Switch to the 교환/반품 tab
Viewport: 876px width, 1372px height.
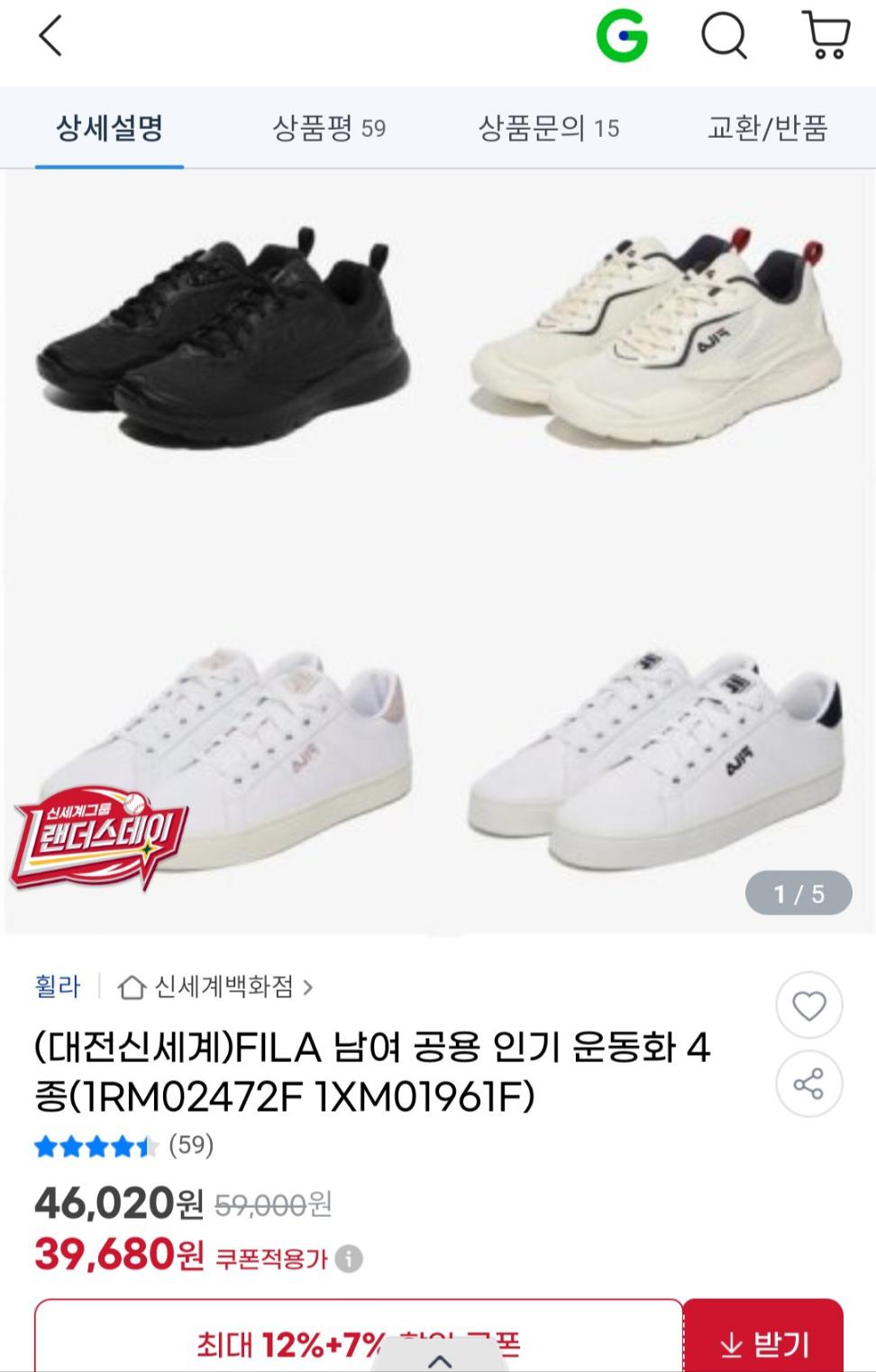pyautogui.click(x=767, y=128)
